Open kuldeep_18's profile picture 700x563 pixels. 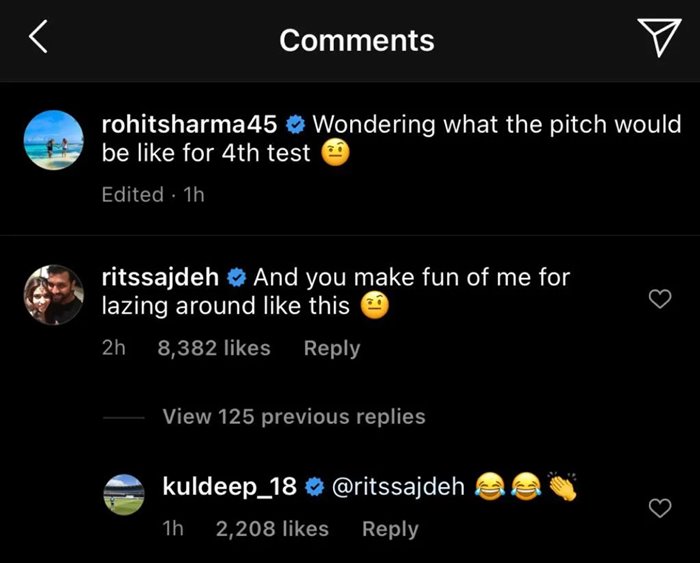coord(125,493)
